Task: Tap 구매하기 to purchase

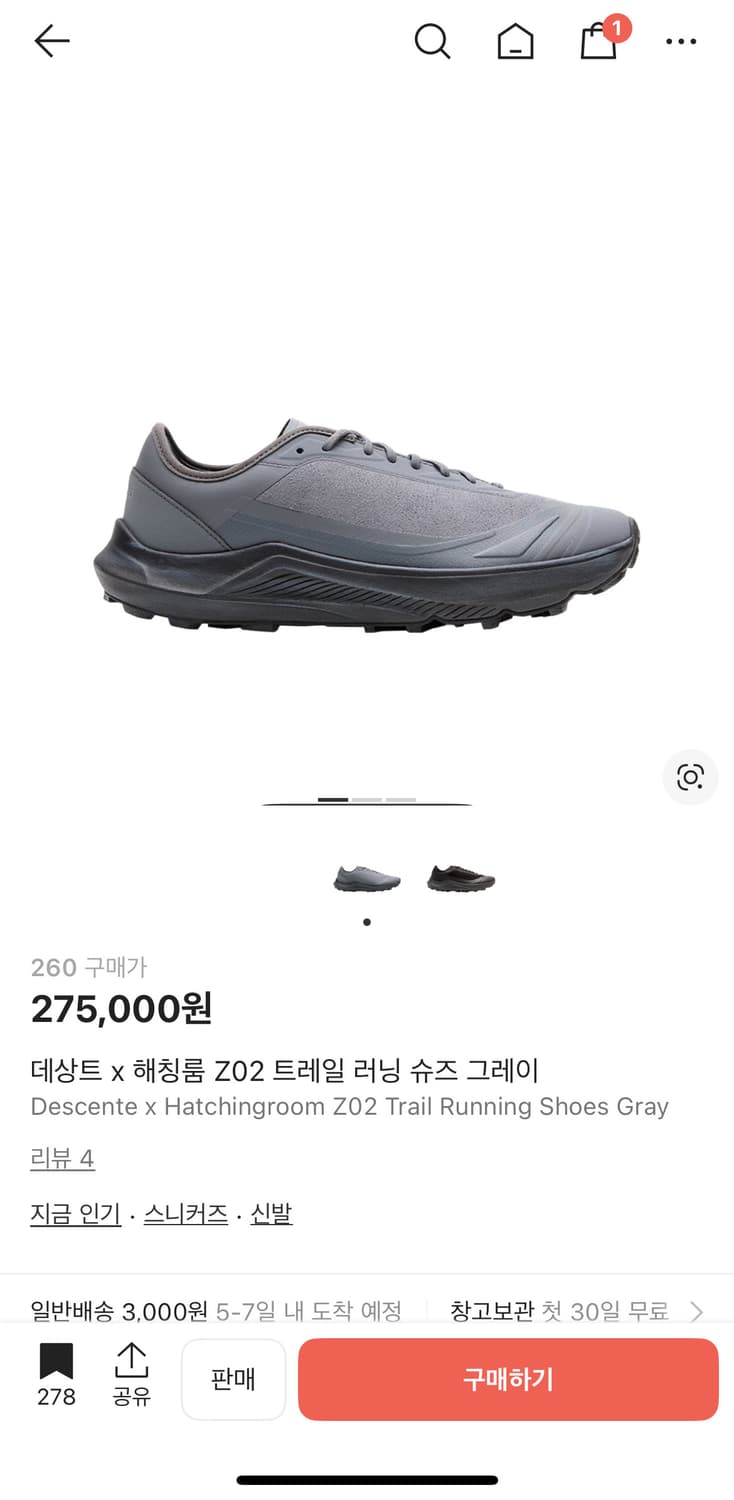Action: click(x=508, y=1379)
